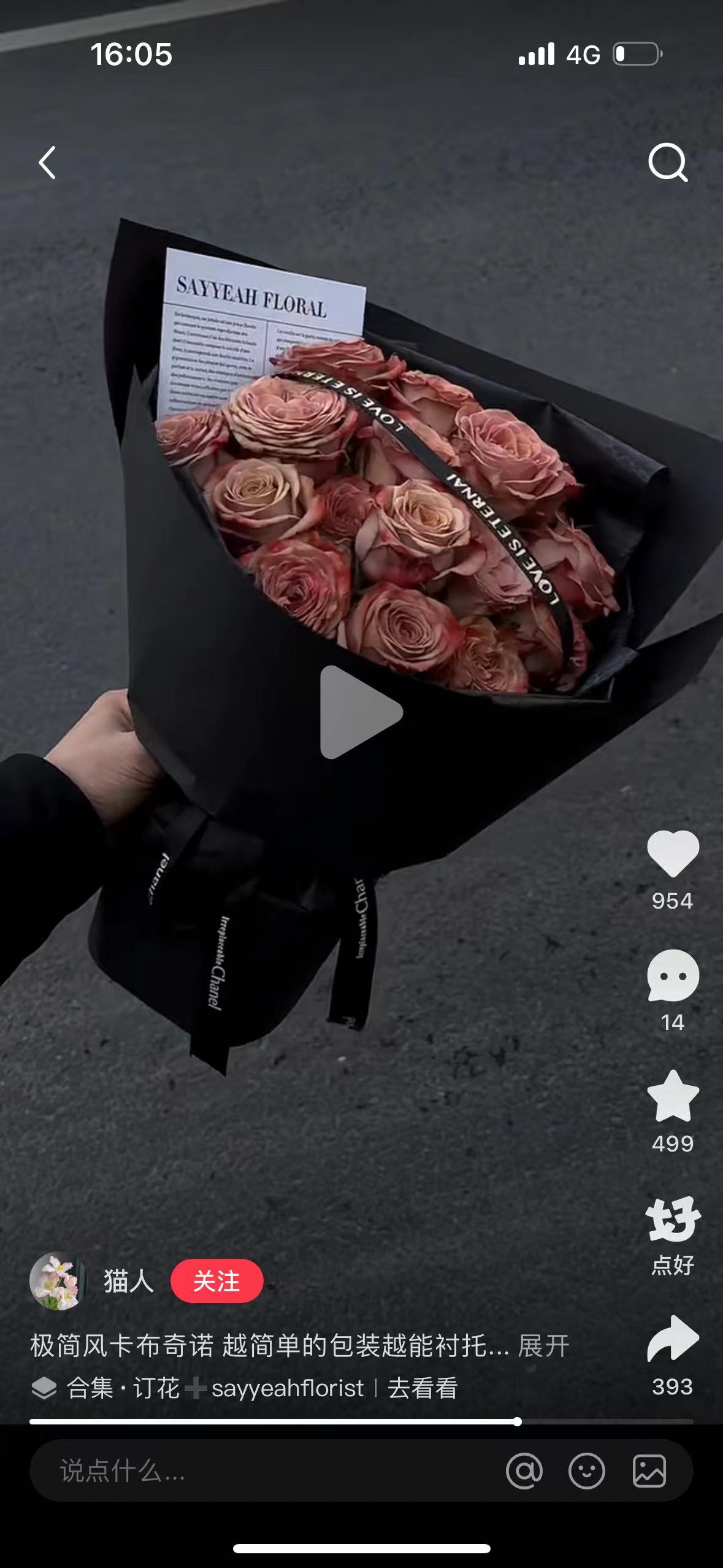Open 猫人's profile avatar

[58, 1281]
